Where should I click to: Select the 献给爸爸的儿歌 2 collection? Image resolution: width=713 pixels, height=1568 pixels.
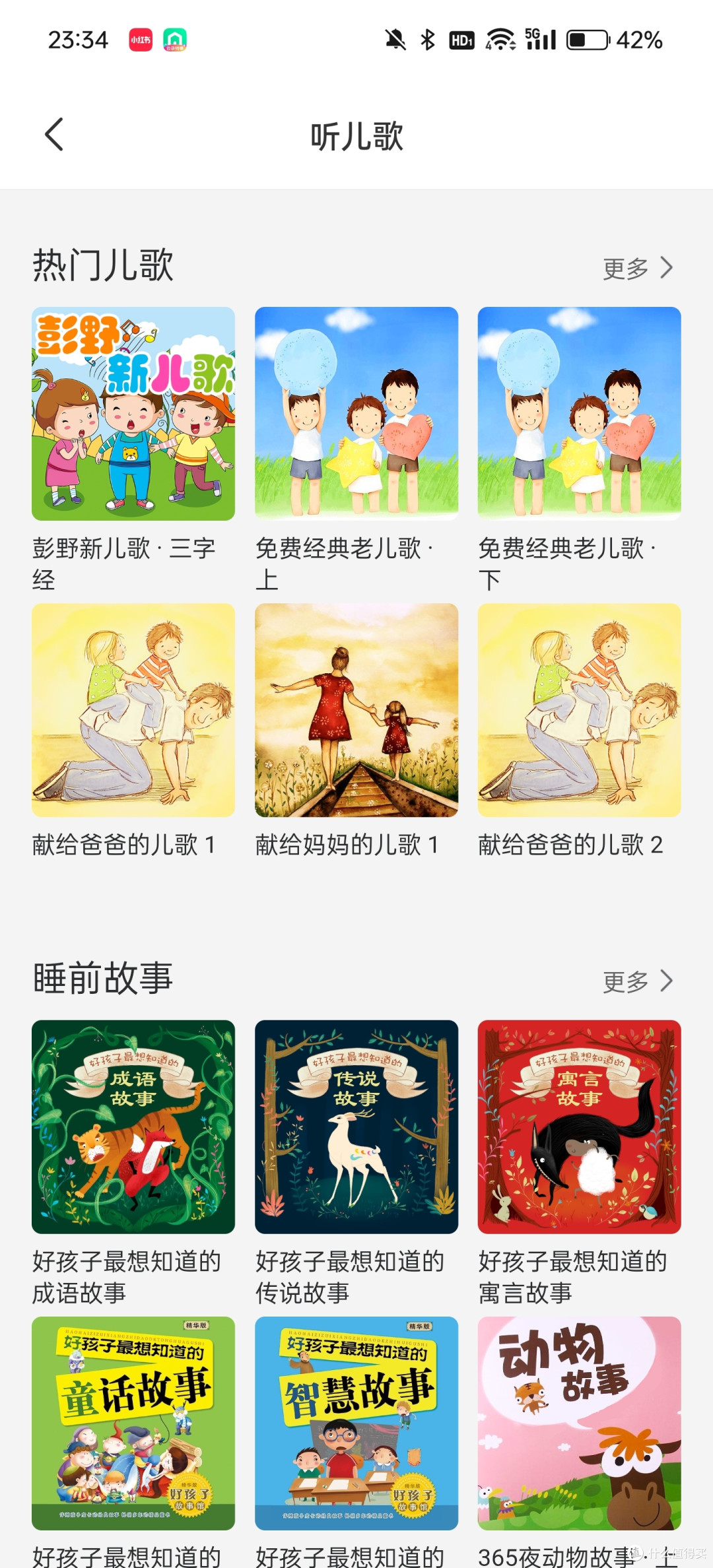(579, 710)
